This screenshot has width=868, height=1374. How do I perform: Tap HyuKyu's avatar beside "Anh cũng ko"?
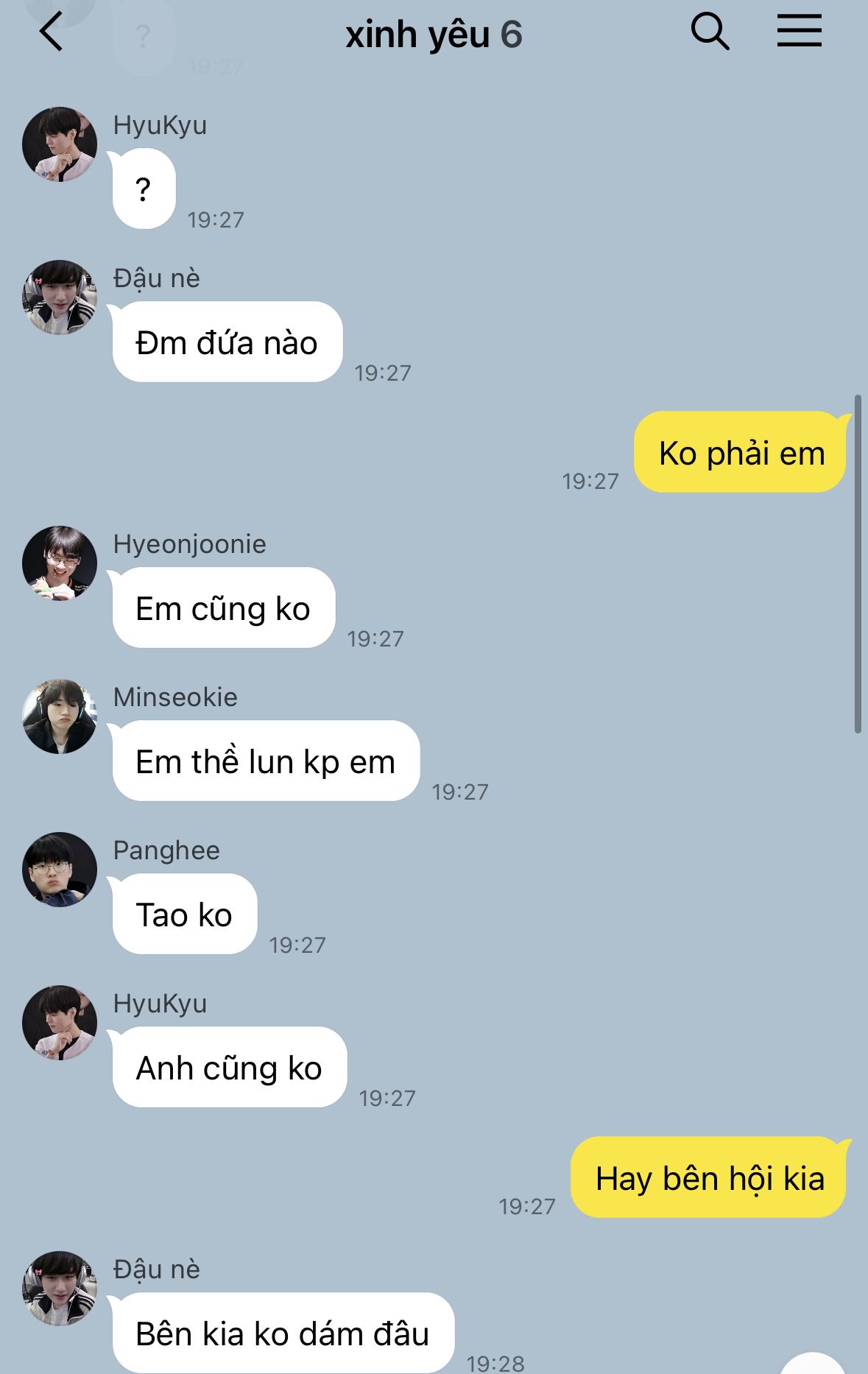tap(60, 1023)
